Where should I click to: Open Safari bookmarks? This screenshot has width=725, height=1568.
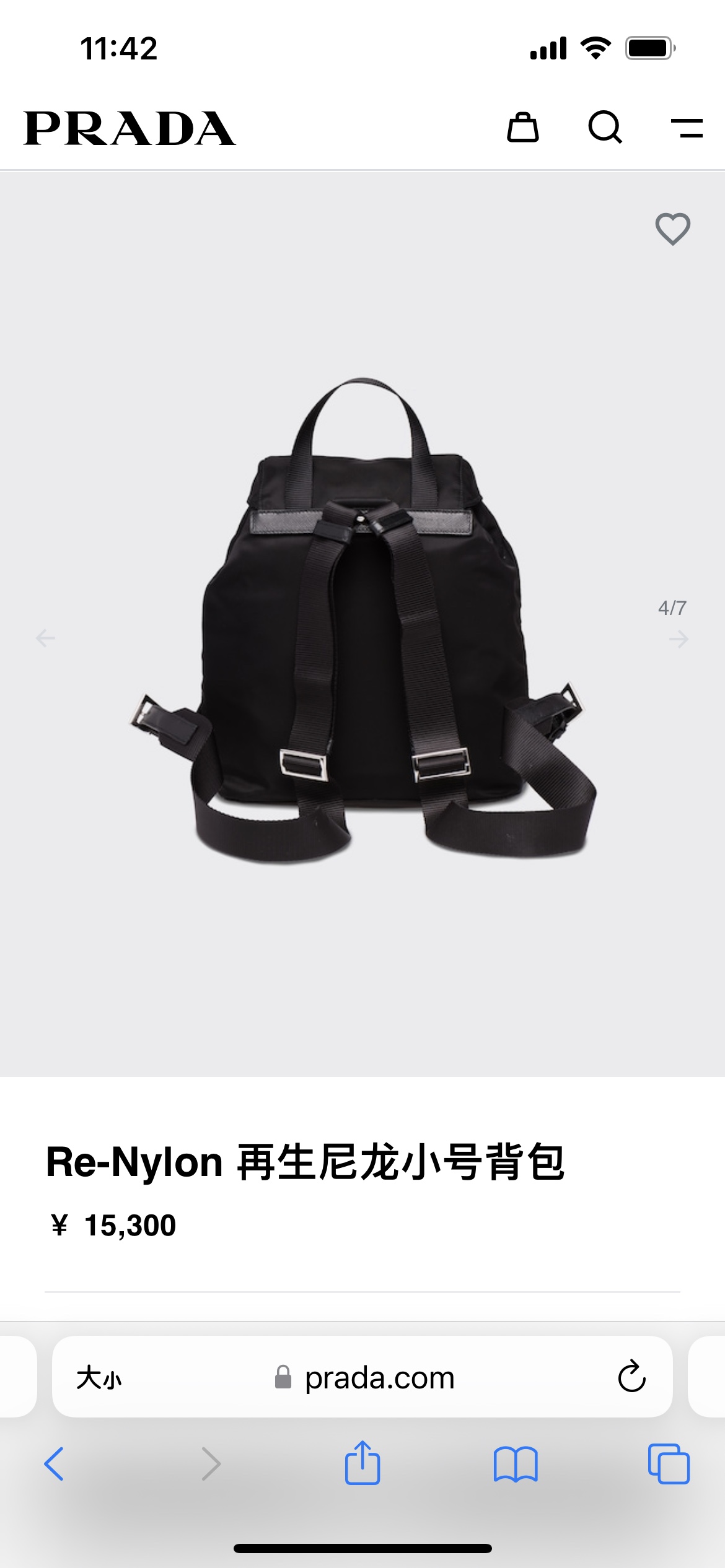516,1464
